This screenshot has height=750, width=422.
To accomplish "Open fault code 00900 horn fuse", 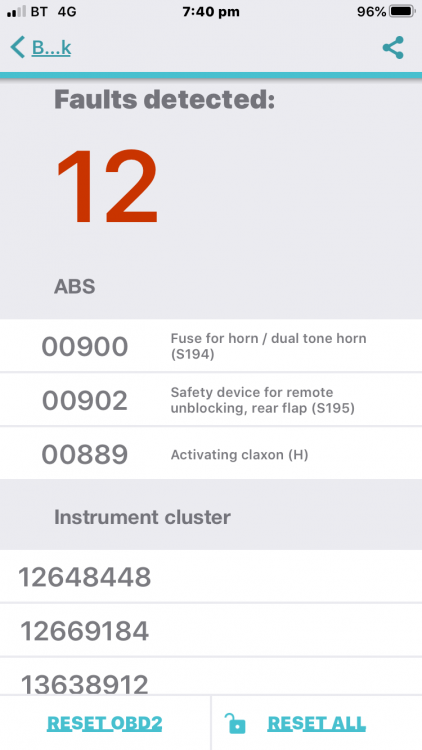I will coord(211,345).
